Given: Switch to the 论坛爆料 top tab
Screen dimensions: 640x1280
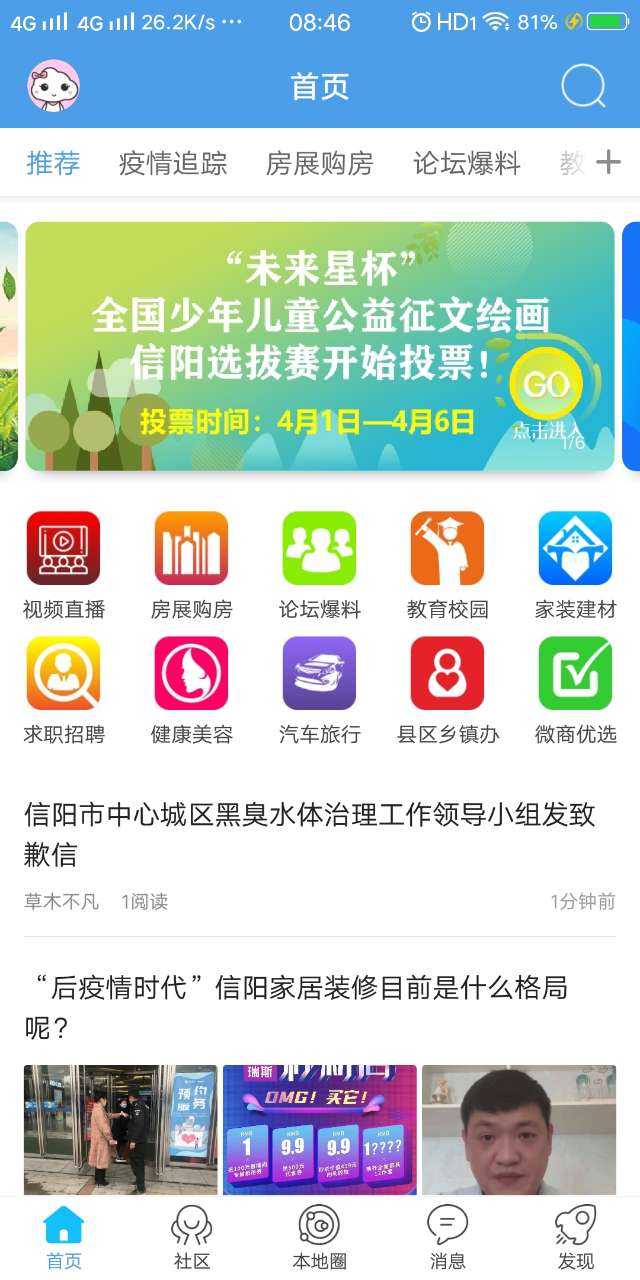Looking at the screenshot, I should click(467, 163).
